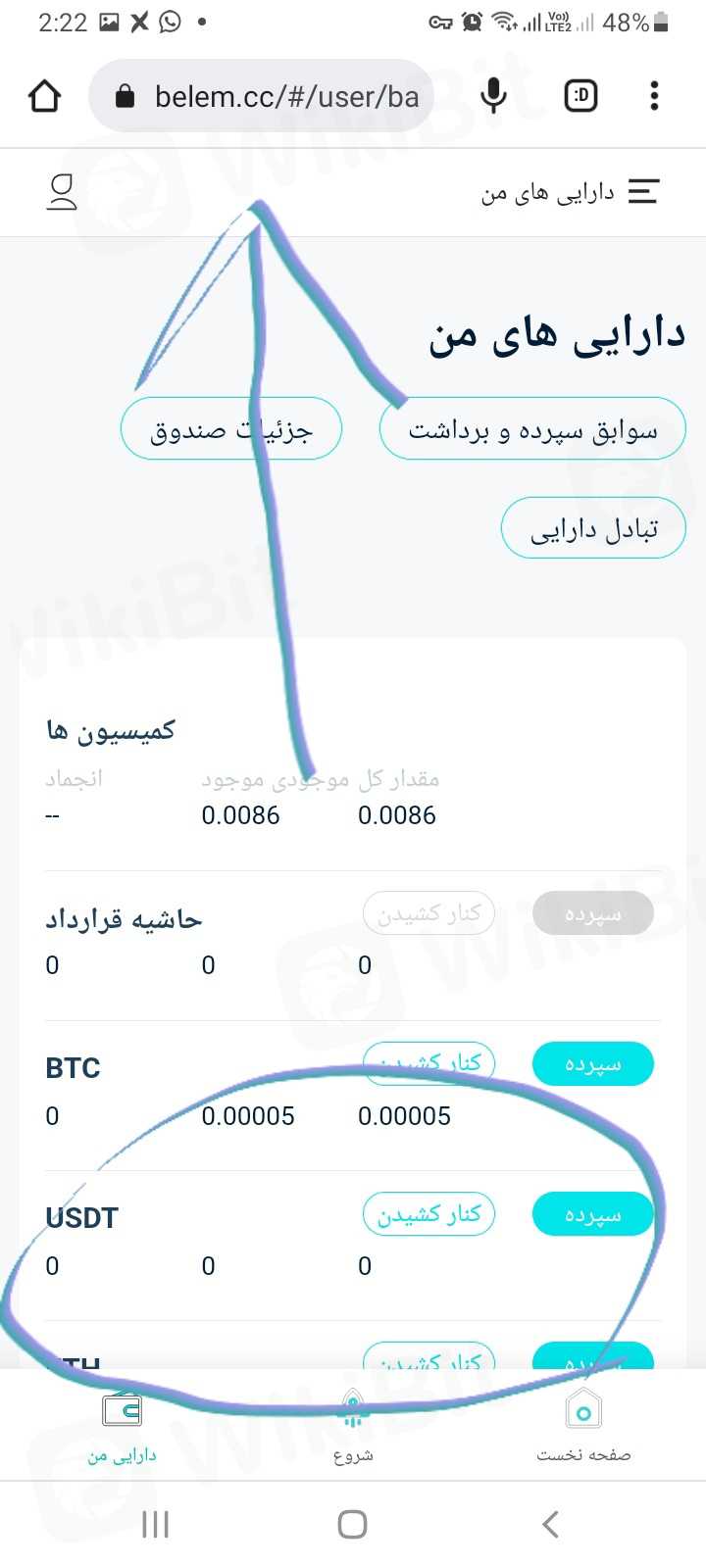The image size is (706, 1568).
Task: Deposit BTC with the سپرده button
Action: tap(592, 1064)
